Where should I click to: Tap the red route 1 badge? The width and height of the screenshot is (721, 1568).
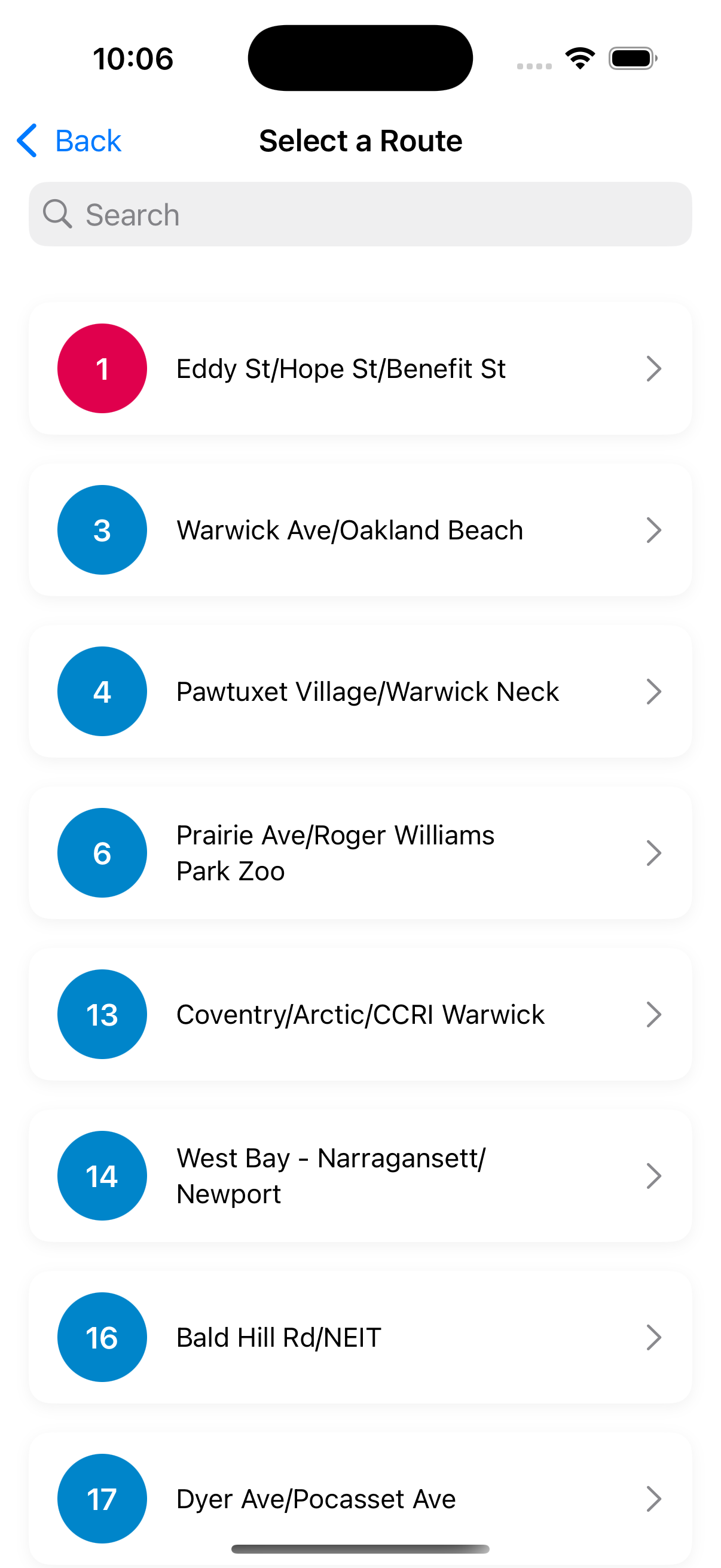[x=102, y=368]
